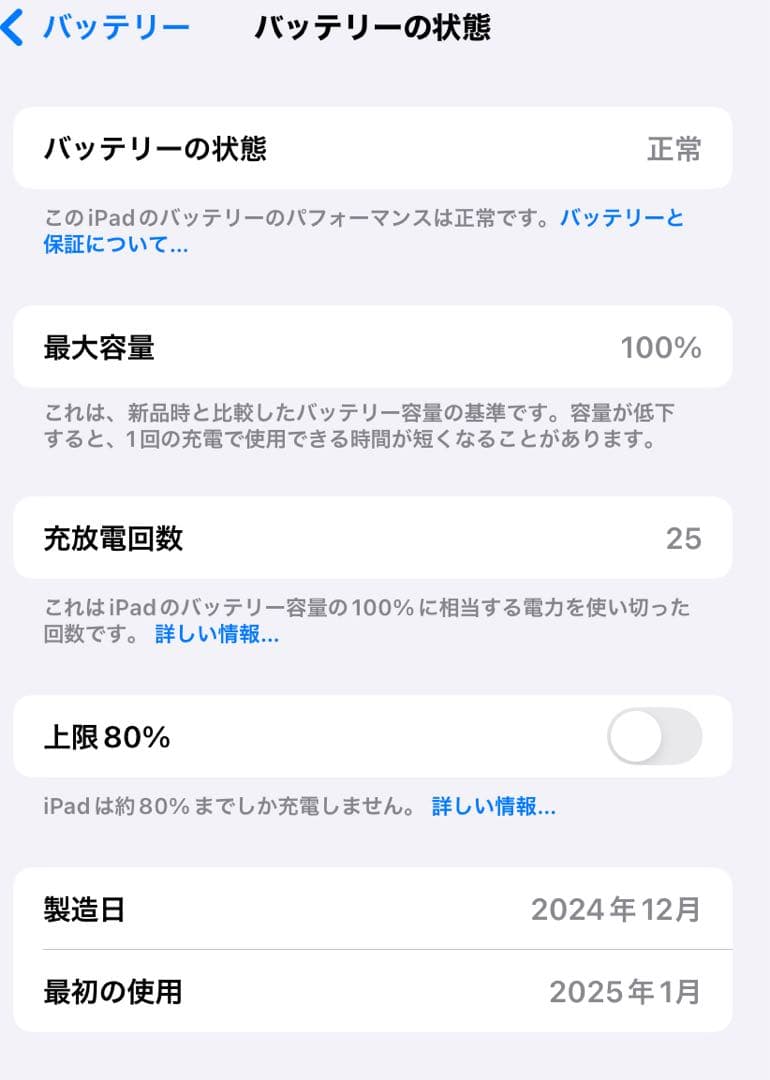Select the 最大容量 row

pos(385,347)
